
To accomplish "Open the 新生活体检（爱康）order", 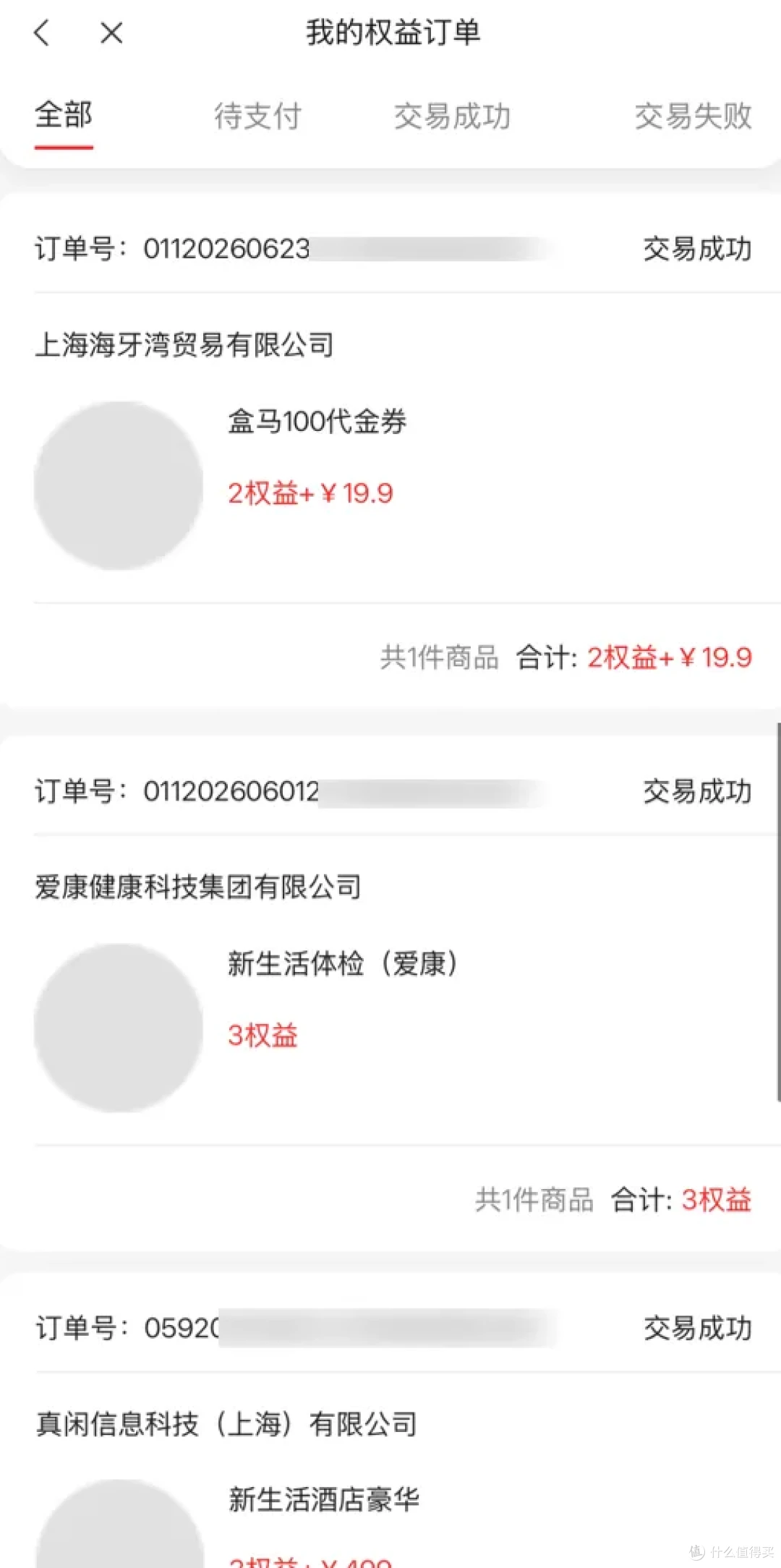I will coord(390,992).
